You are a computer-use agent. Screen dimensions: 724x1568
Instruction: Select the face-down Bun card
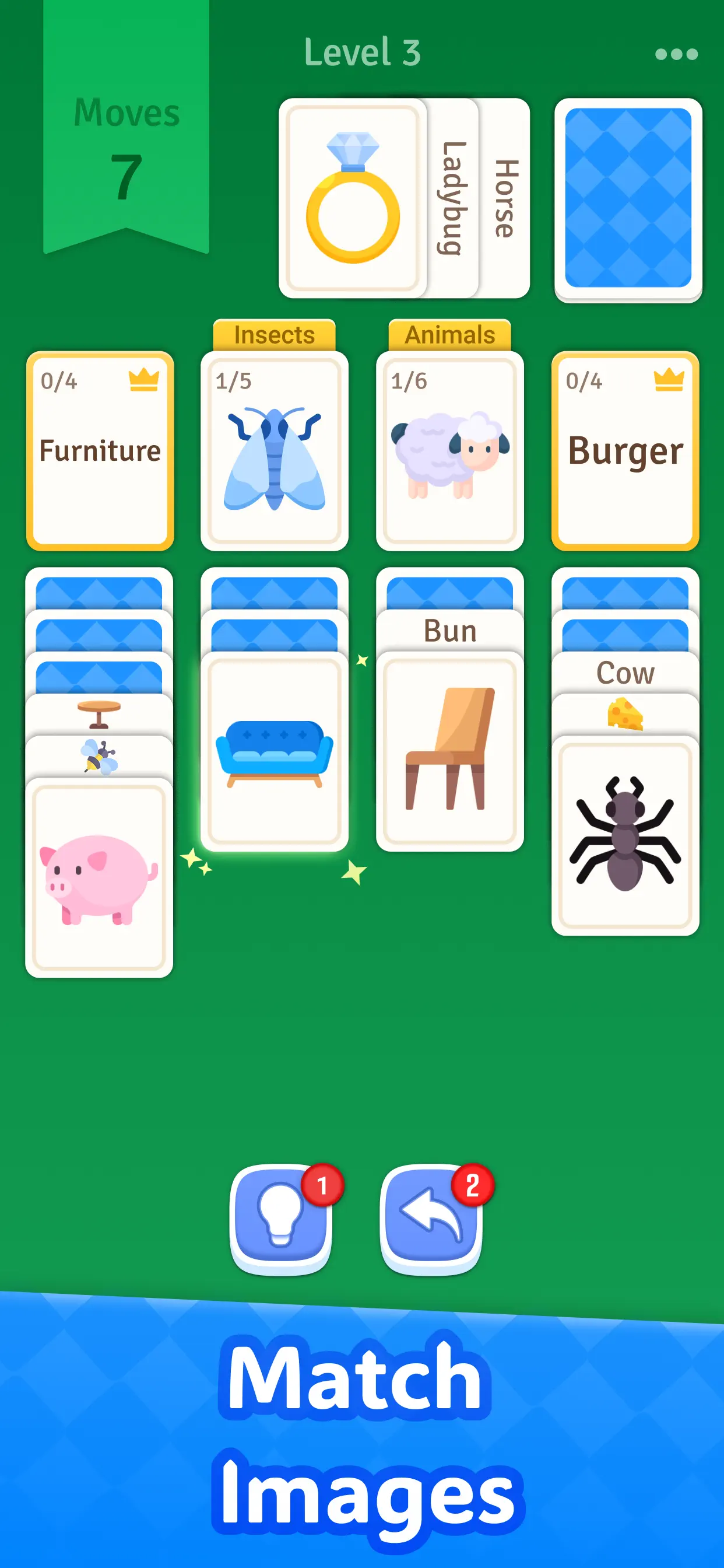point(449,630)
